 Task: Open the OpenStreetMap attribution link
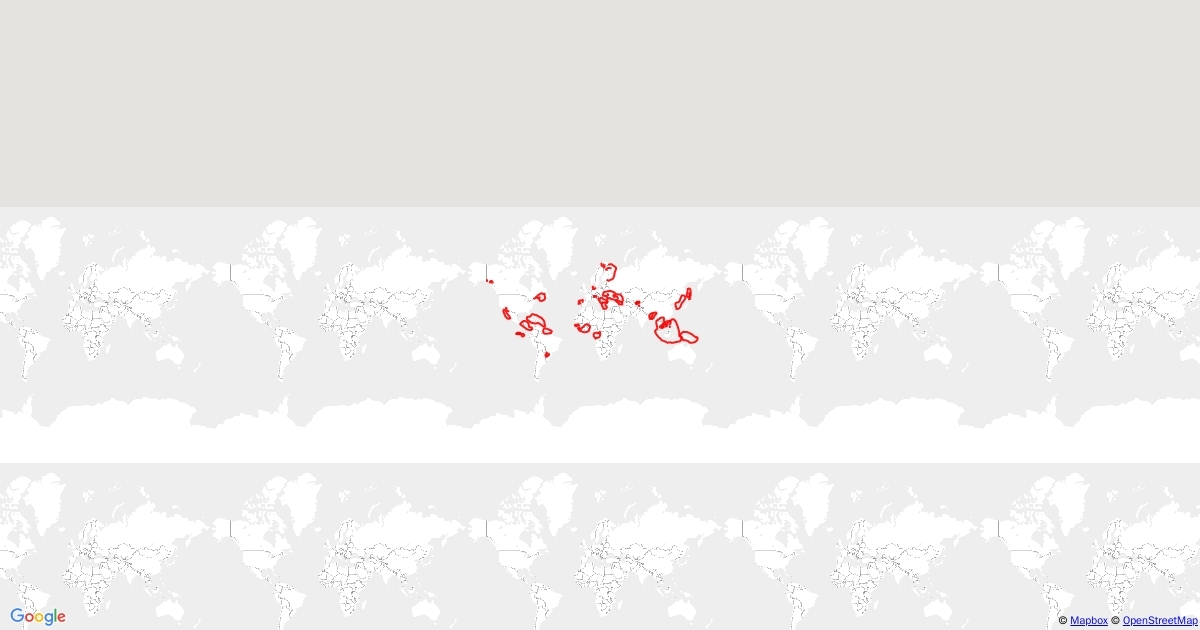1159,621
